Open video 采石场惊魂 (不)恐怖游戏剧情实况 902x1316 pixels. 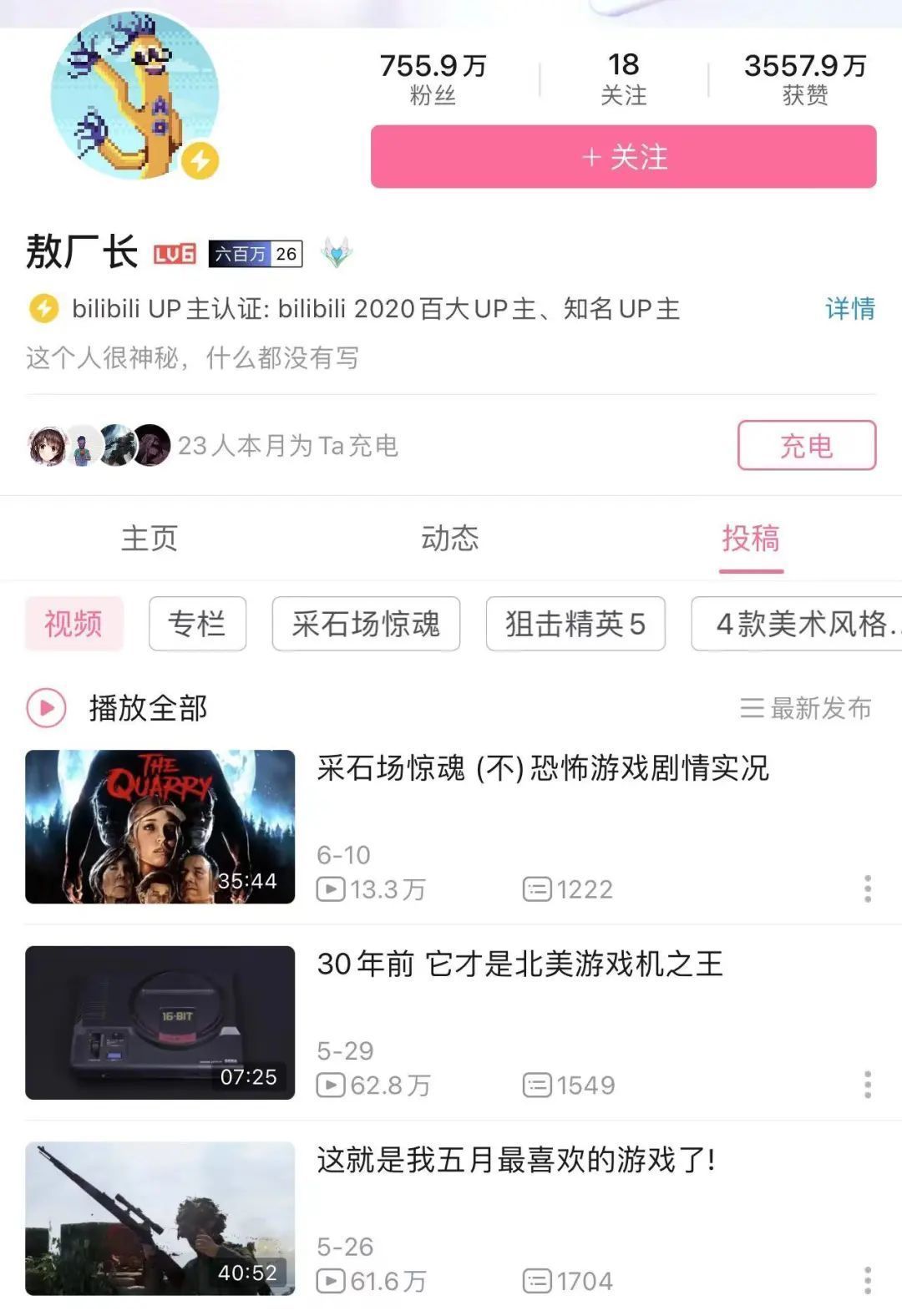(542, 768)
